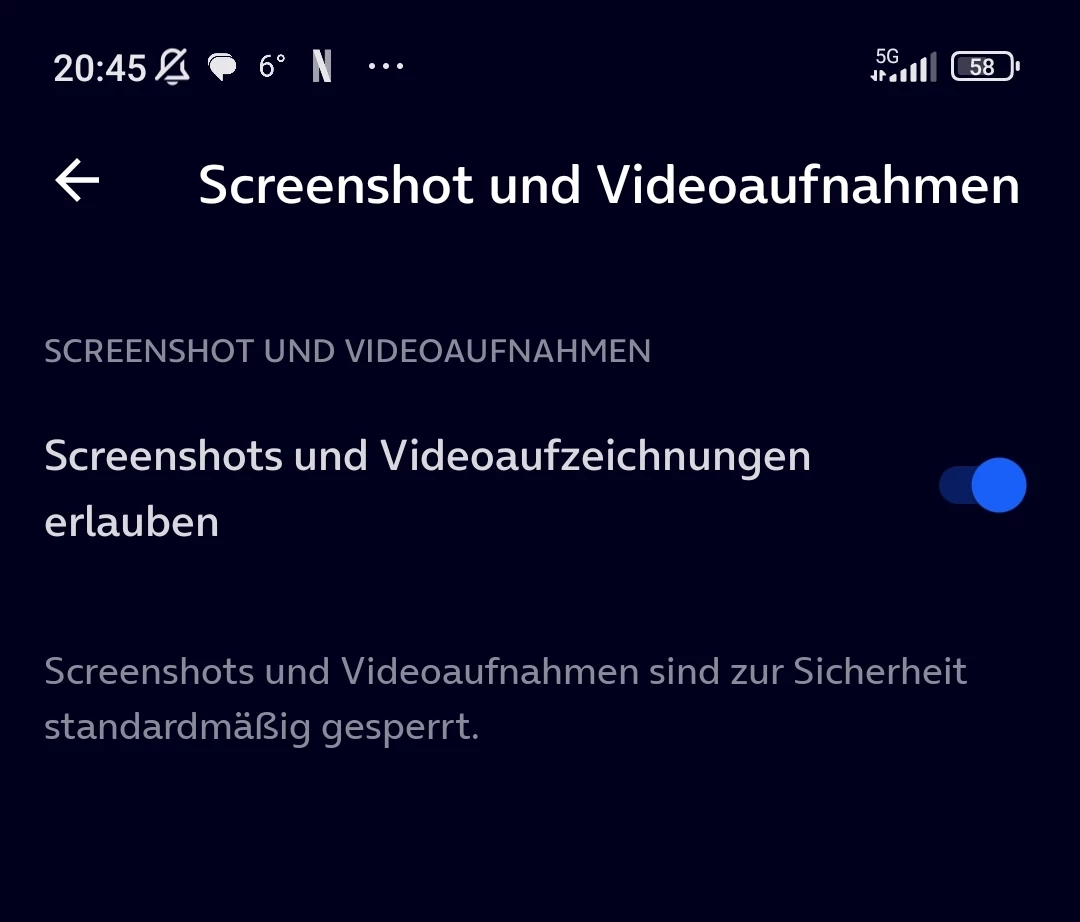Go back using the arrow icon
The width and height of the screenshot is (1080, 922).
pyautogui.click(x=77, y=182)
